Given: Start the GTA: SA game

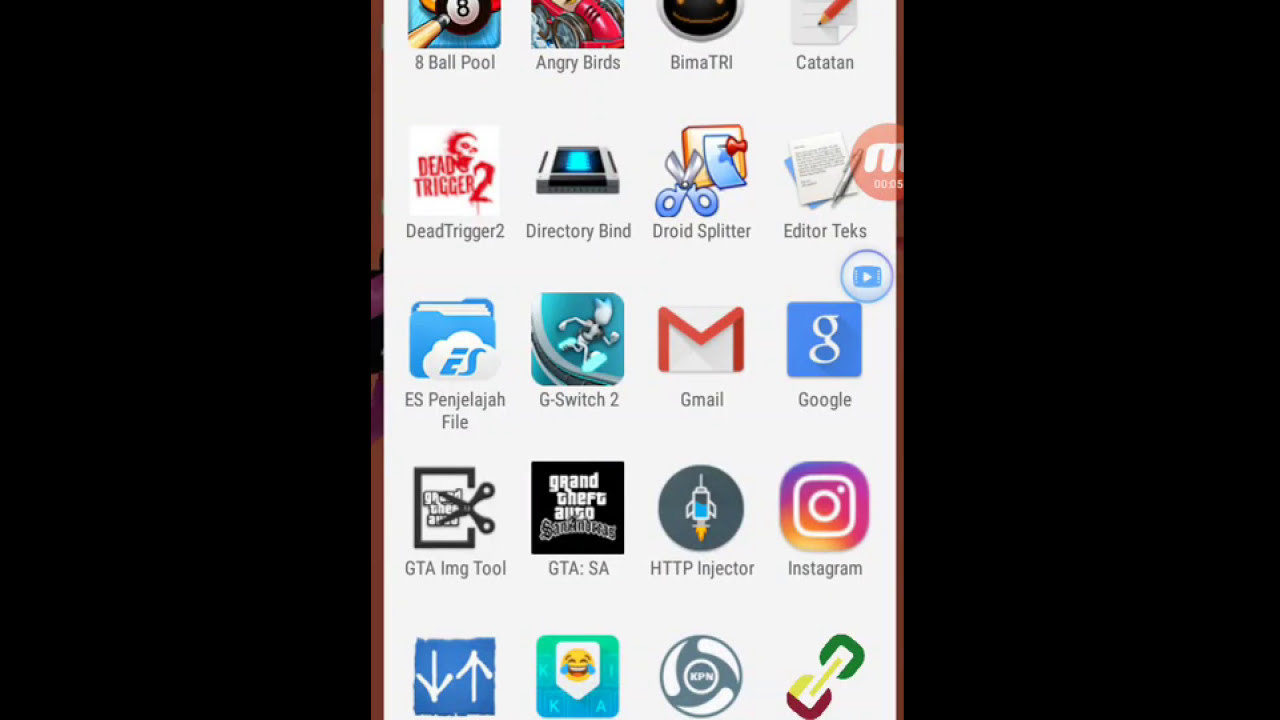Looking at the screenshot, I should pos(578,508).
